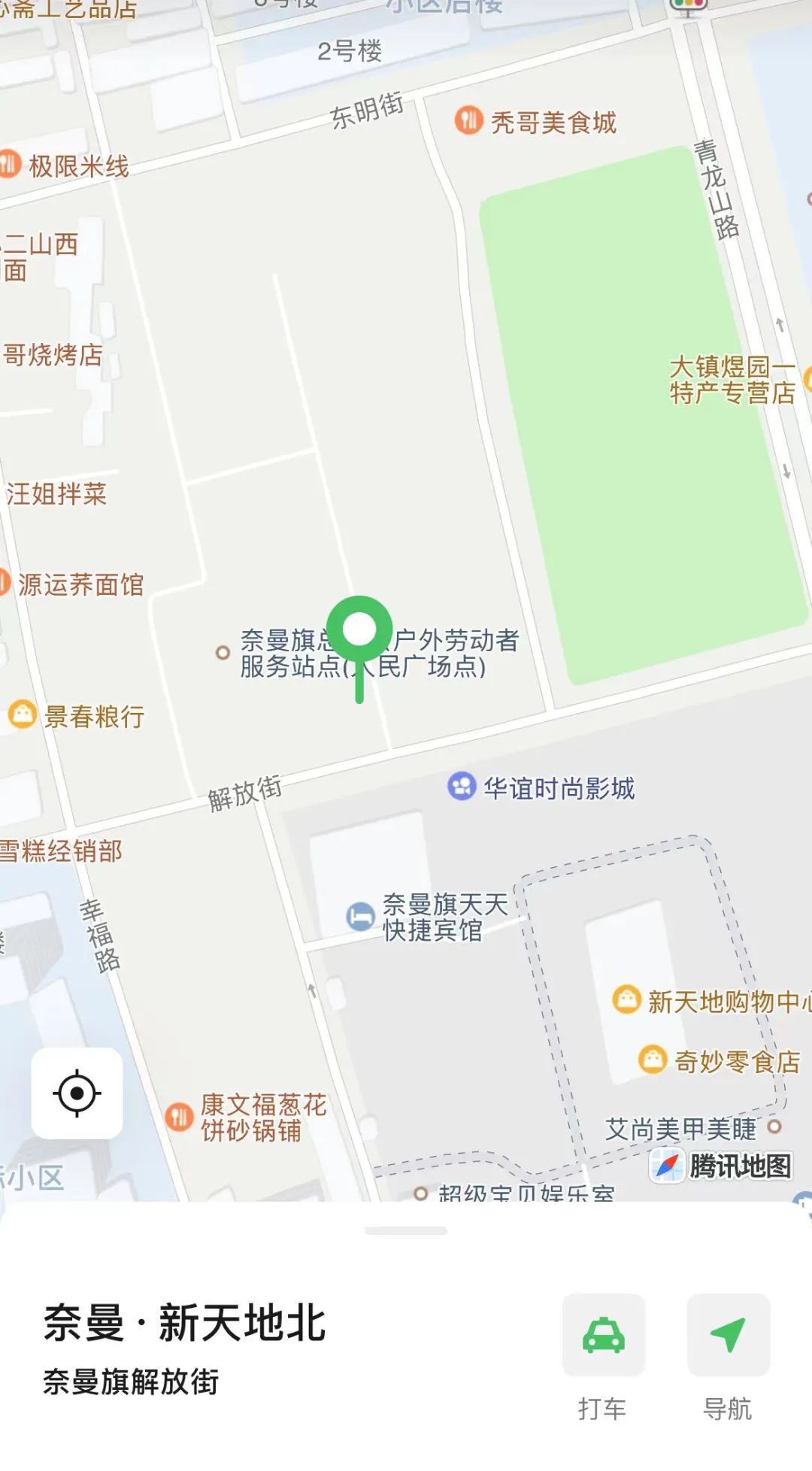Open the 华谊时尚影城 cinema marker
Image resolution: width=812 pixels, height=1471 pixels.
pos(462,787)
